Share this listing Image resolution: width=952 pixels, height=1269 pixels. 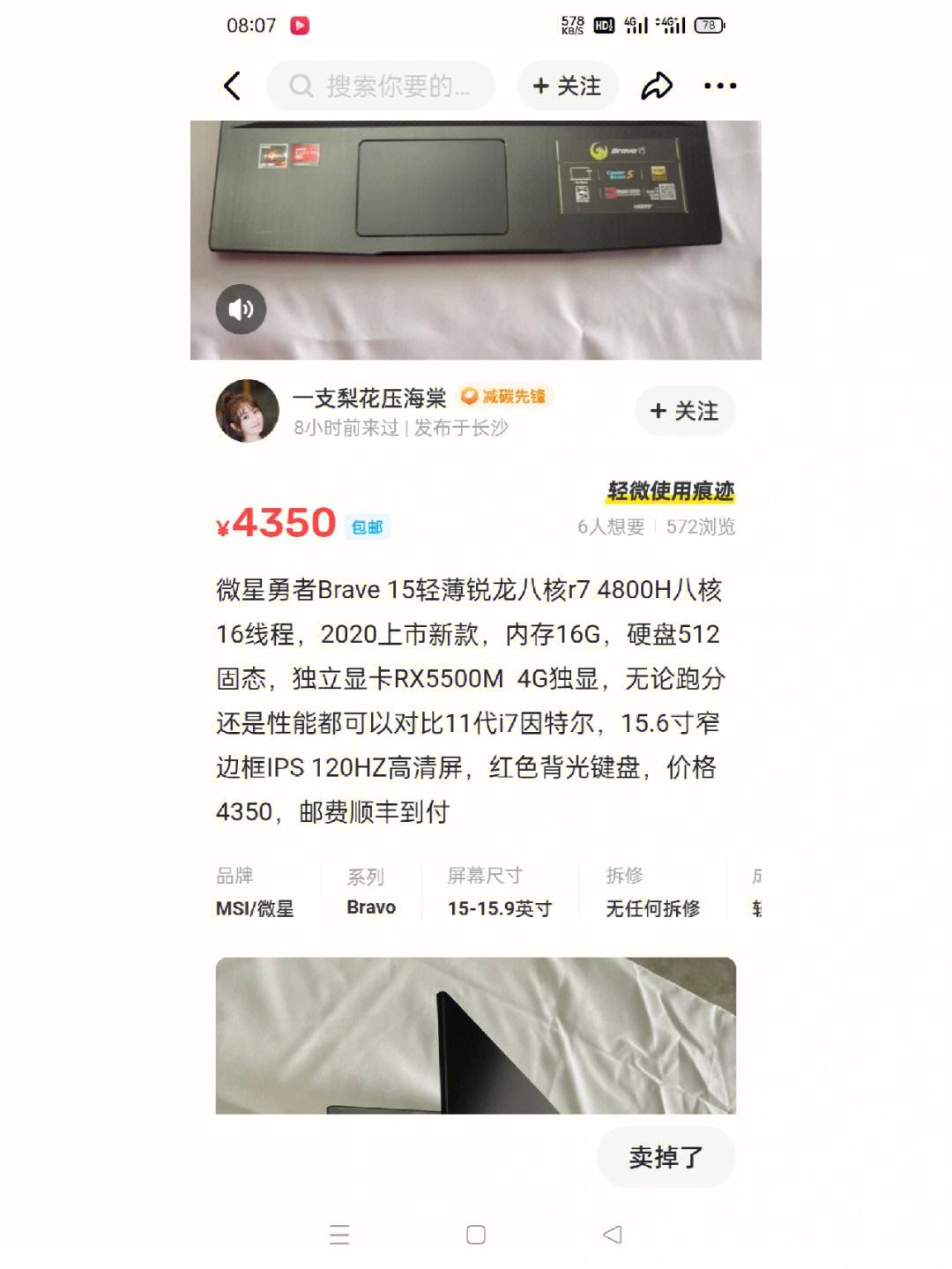point(656,86)
